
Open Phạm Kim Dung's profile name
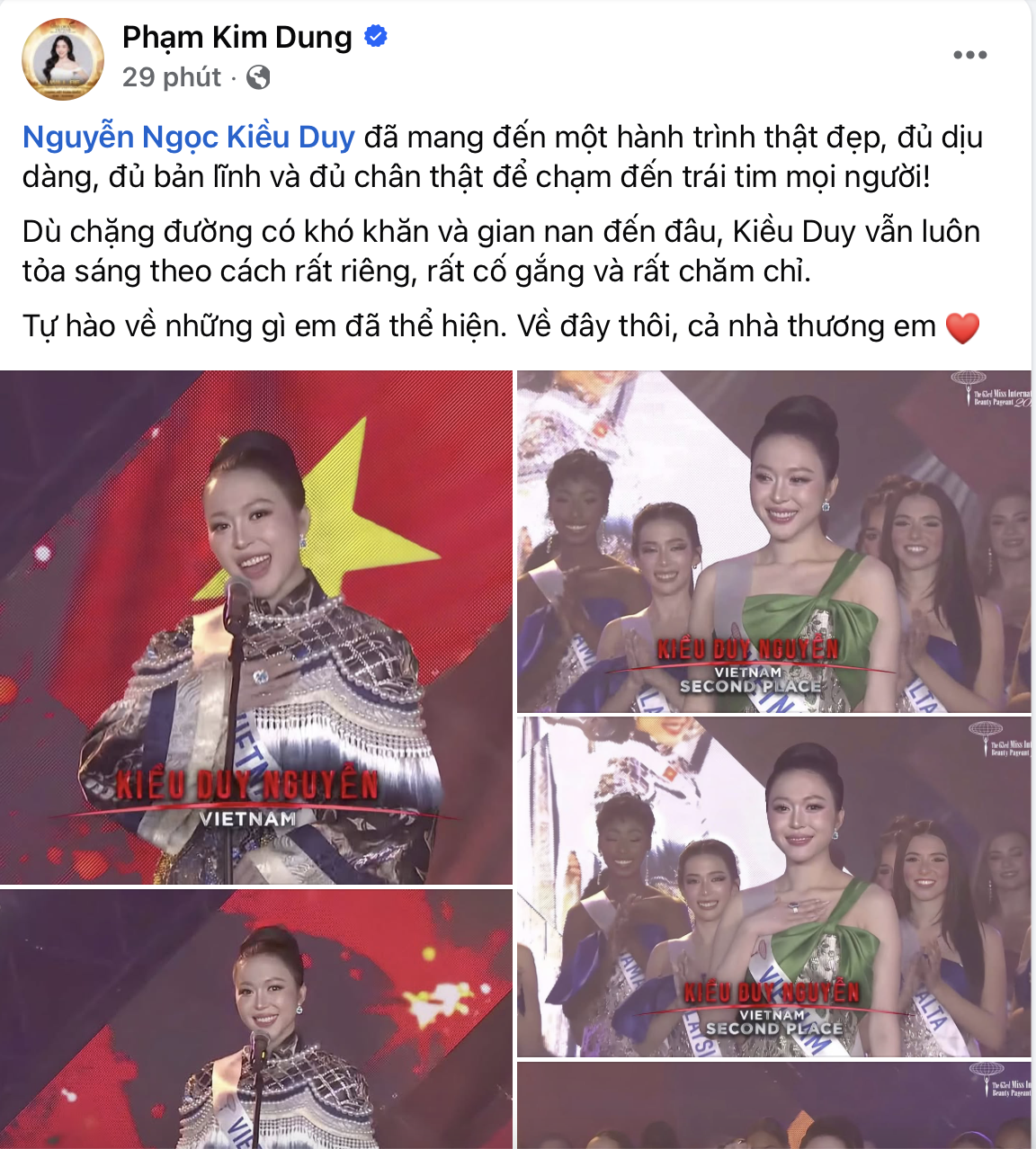(237, 38)
